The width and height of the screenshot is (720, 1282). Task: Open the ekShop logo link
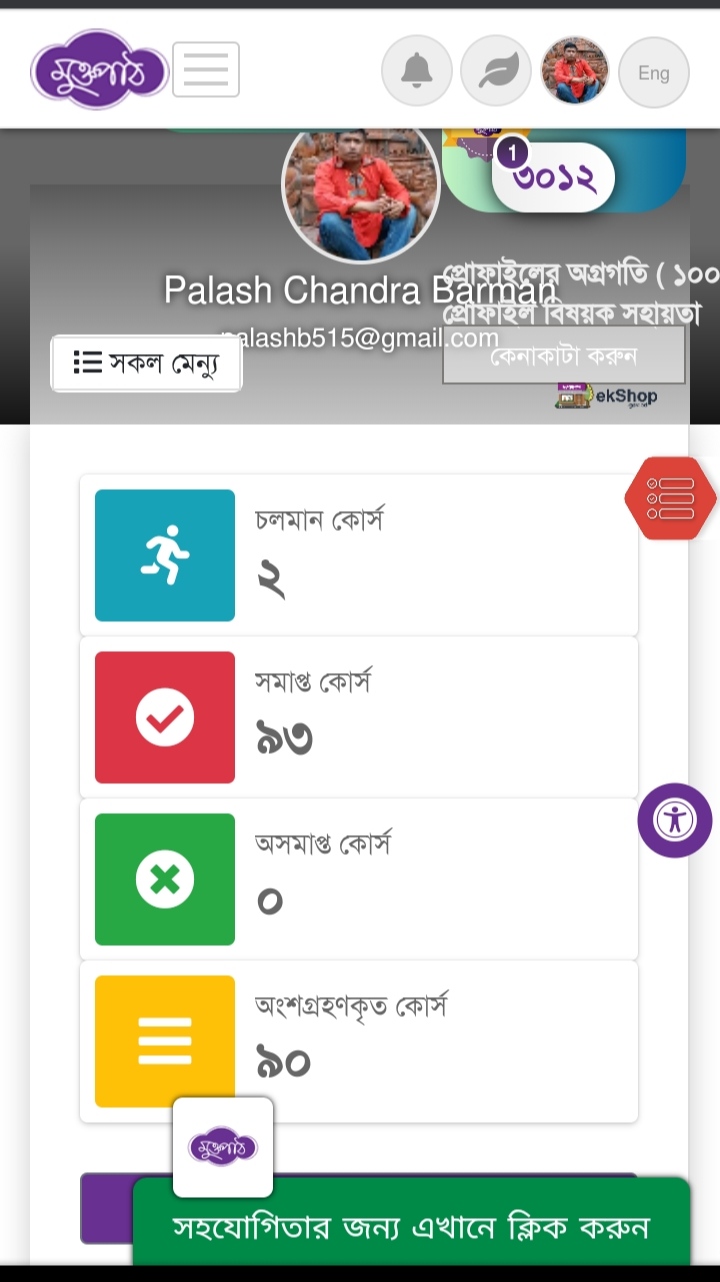point(607,396)
